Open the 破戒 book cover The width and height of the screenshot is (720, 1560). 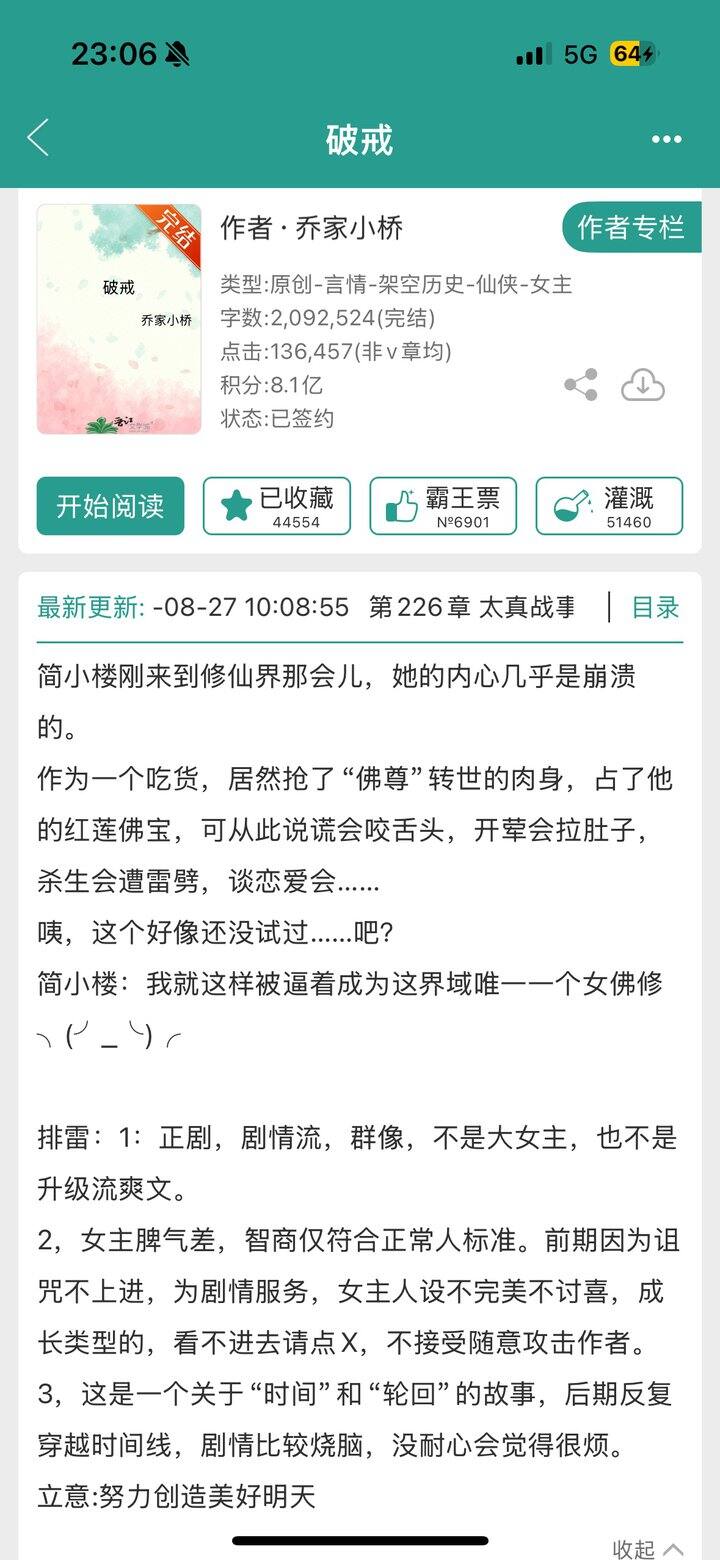click(x=119, y=319)
